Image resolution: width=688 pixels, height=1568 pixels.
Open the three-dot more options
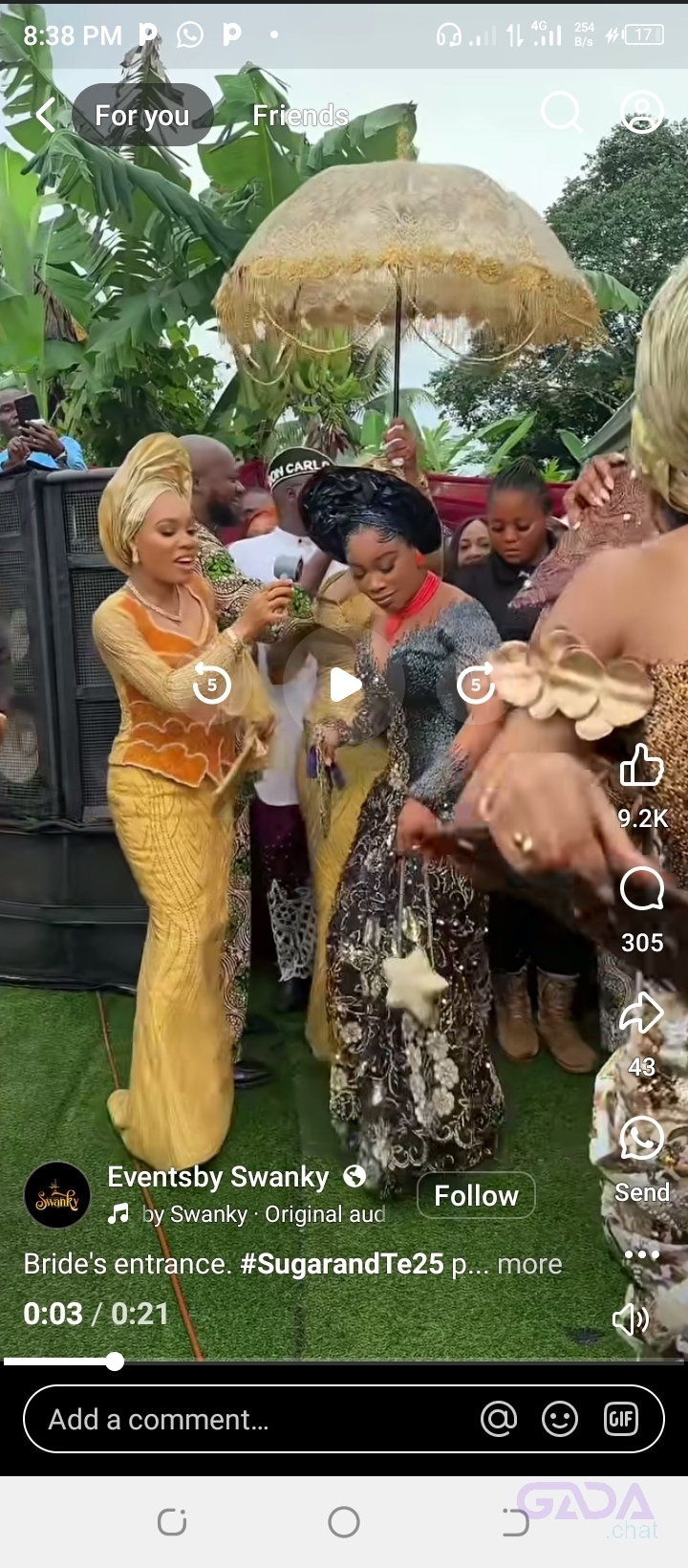pyautogui.click(x=642, y=1253)
